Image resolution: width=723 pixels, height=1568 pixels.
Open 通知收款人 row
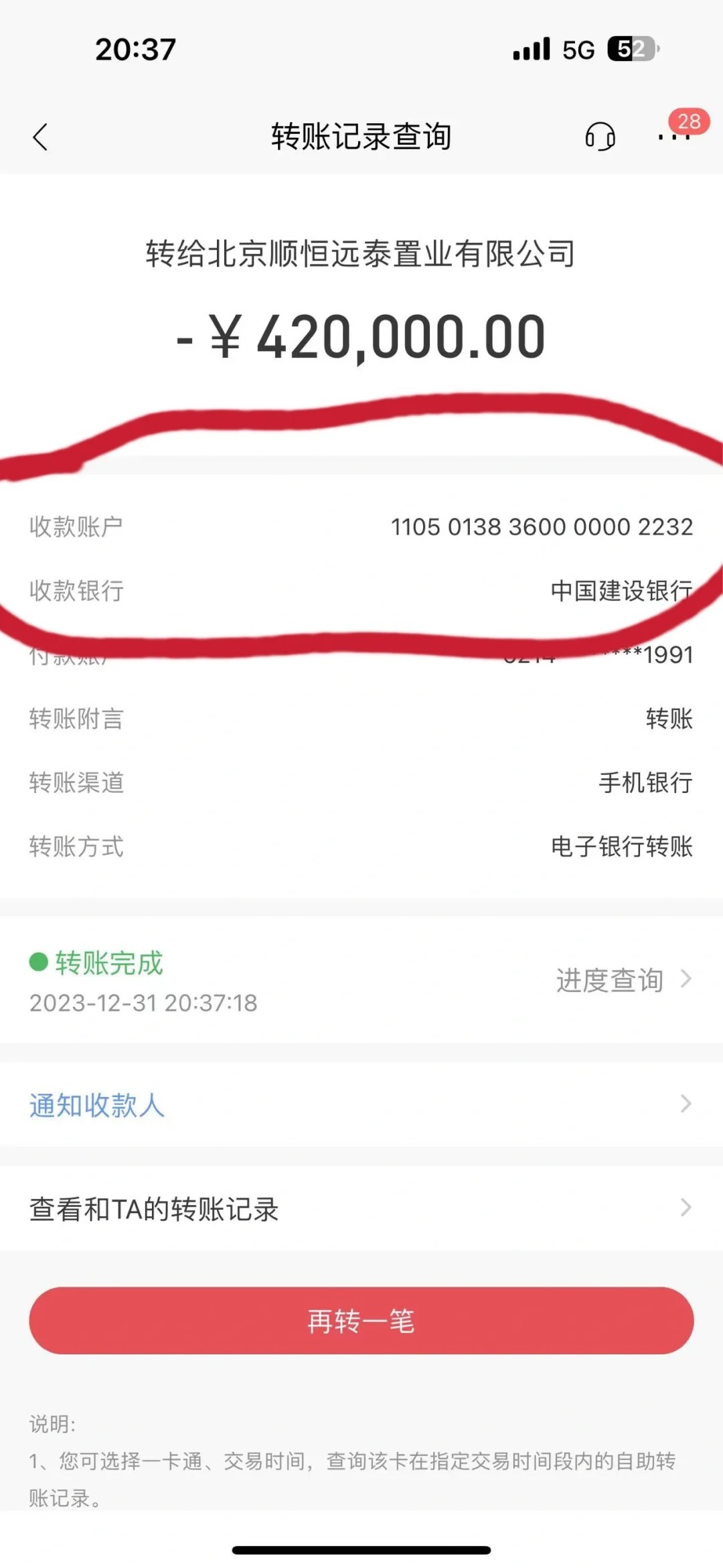pos(361,1104)
